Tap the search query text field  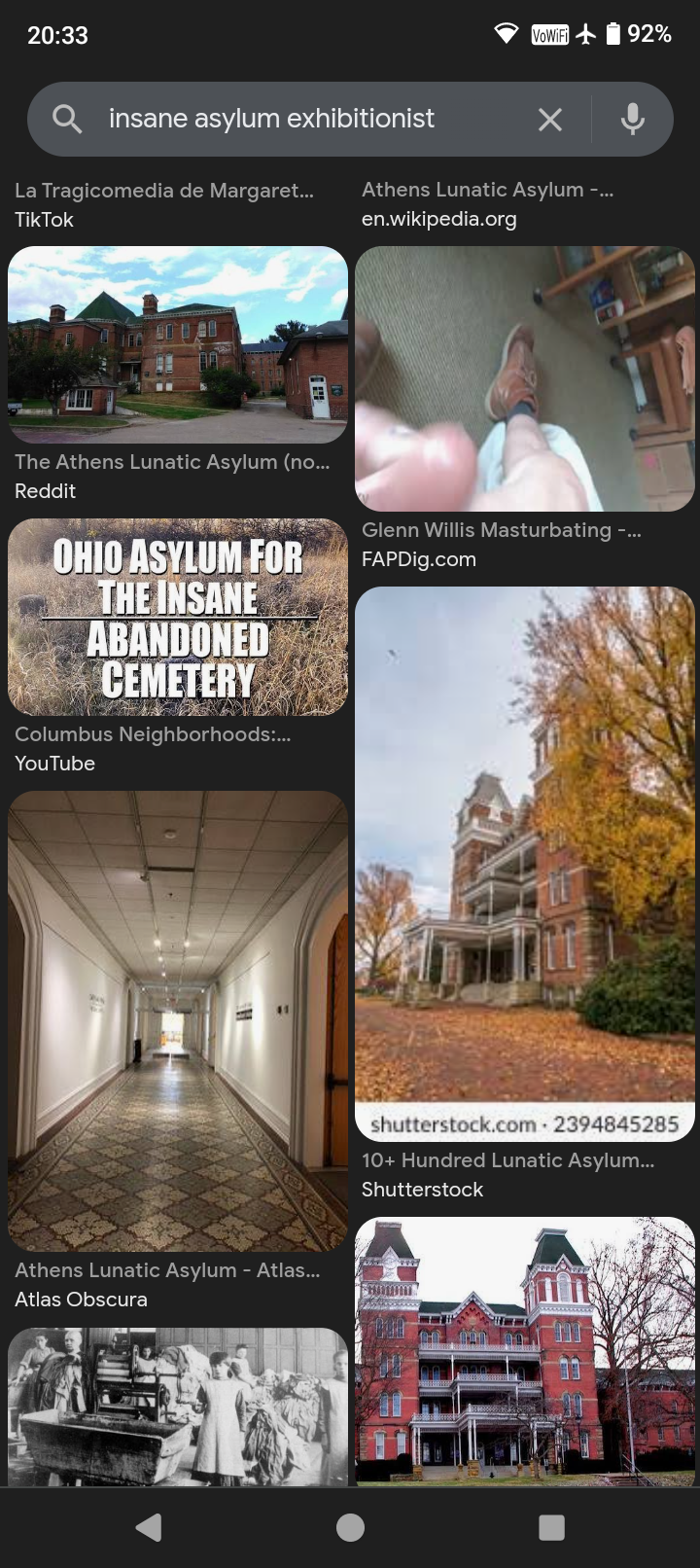[292, 119]
